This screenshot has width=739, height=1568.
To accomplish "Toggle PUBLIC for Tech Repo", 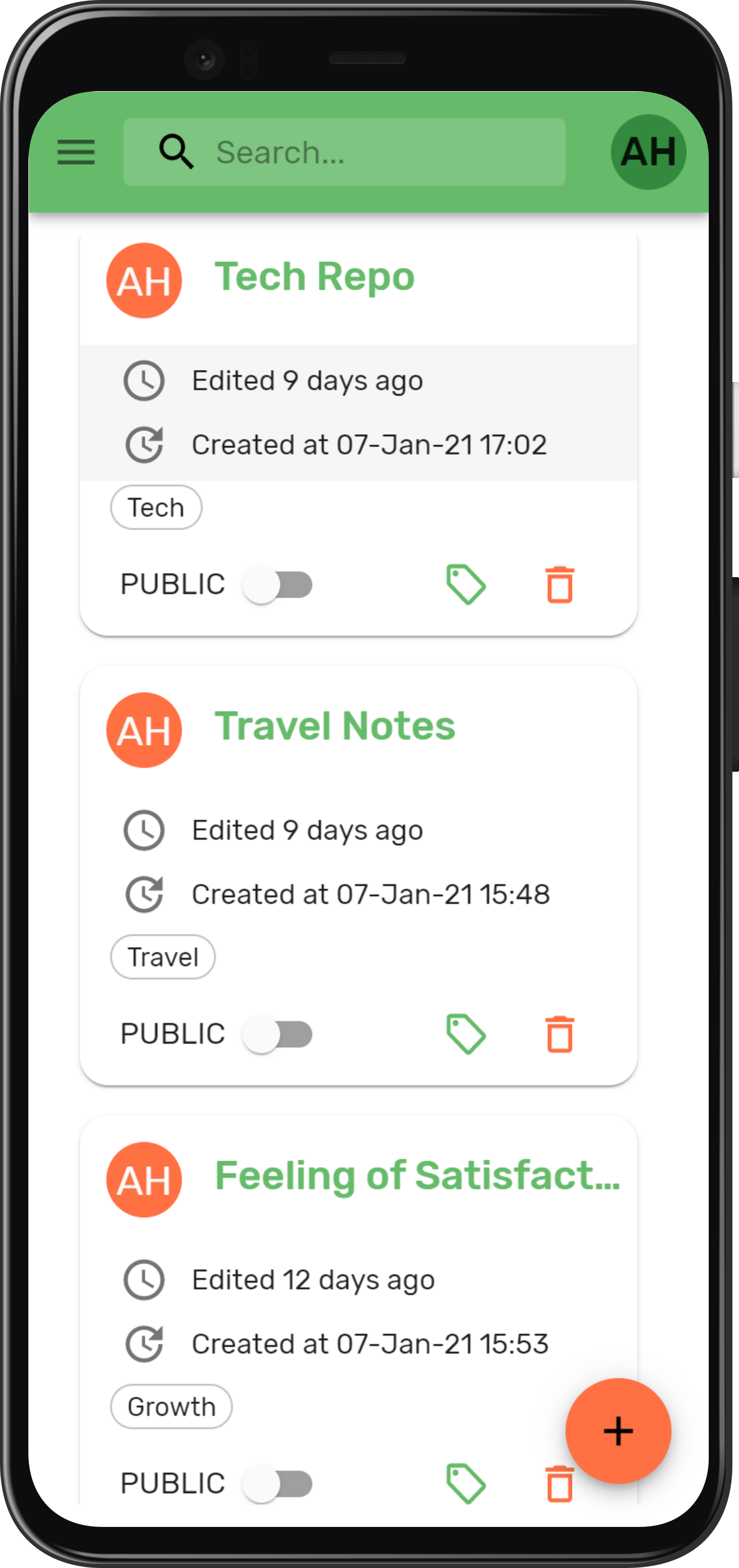I will pos(277,585).
